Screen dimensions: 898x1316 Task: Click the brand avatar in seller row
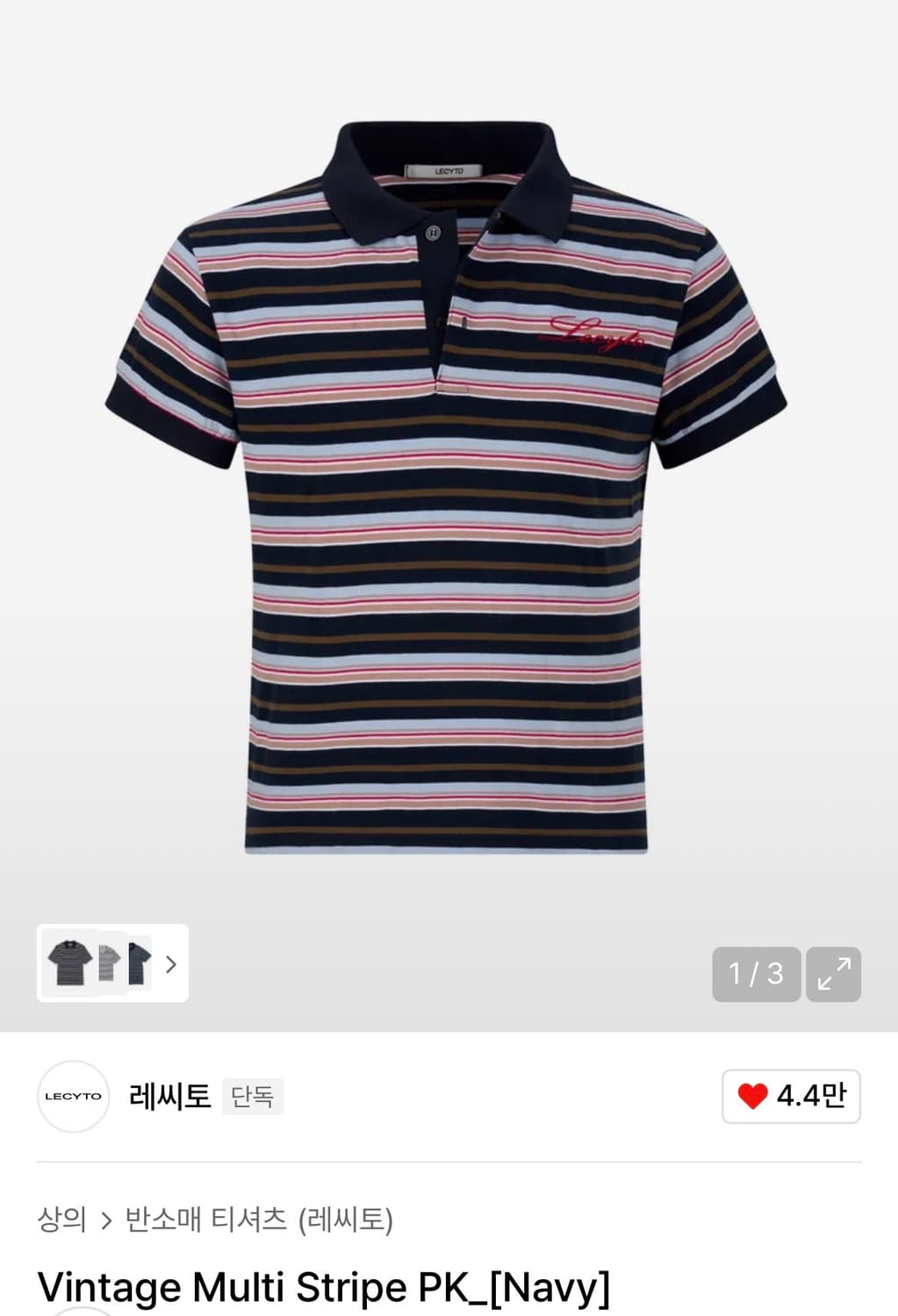74,1097
